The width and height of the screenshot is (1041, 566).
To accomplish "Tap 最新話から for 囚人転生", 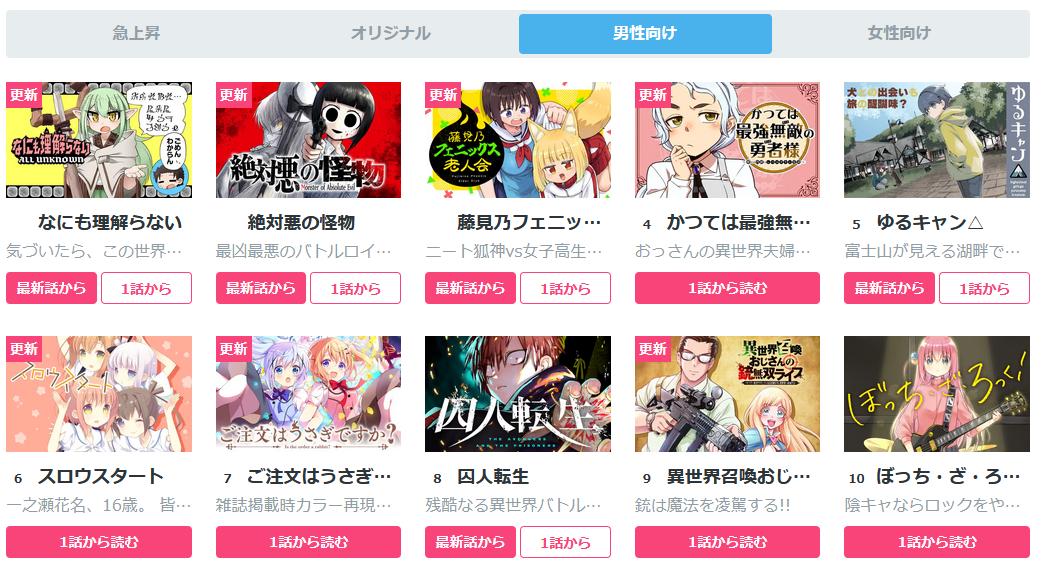I will (x=470, y=542).
